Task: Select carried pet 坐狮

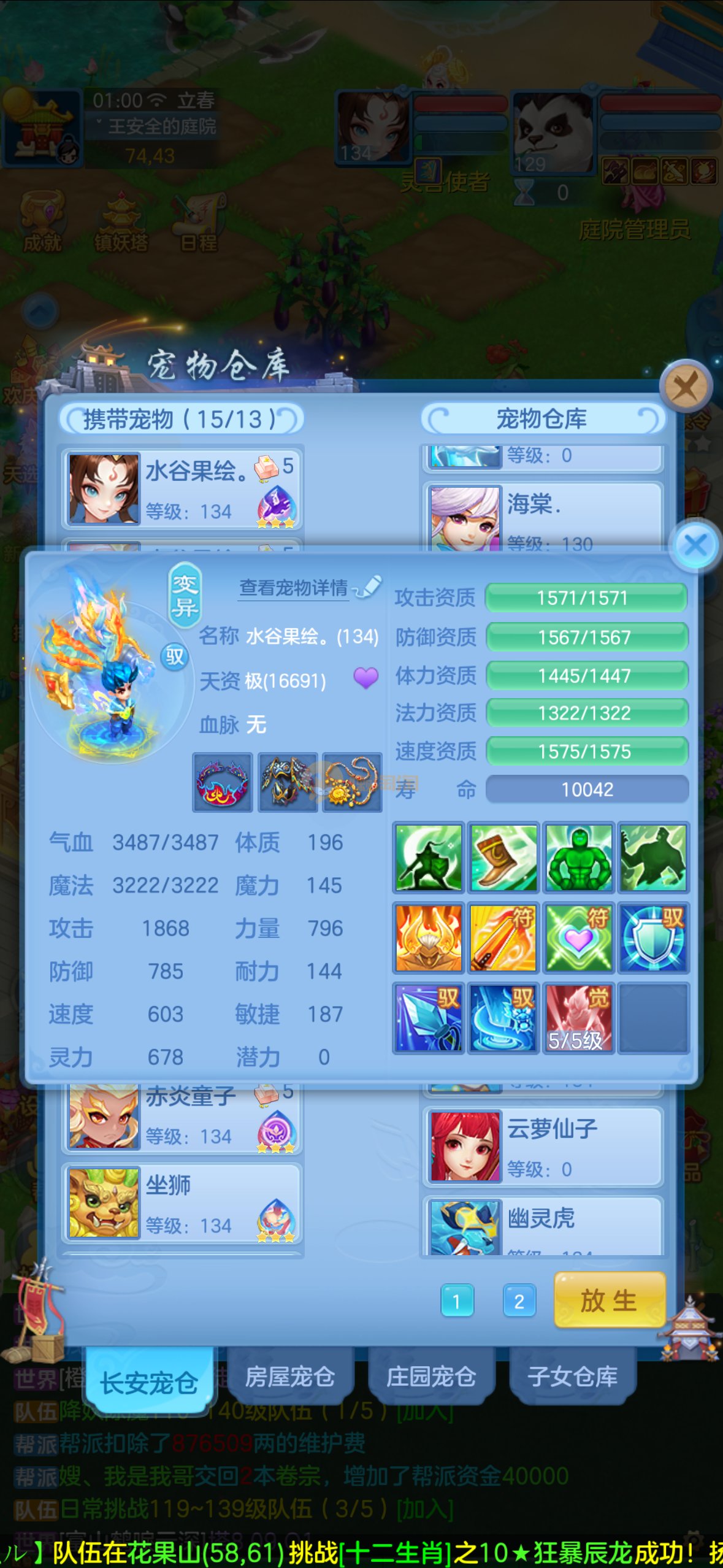Action: [182, 1202]
